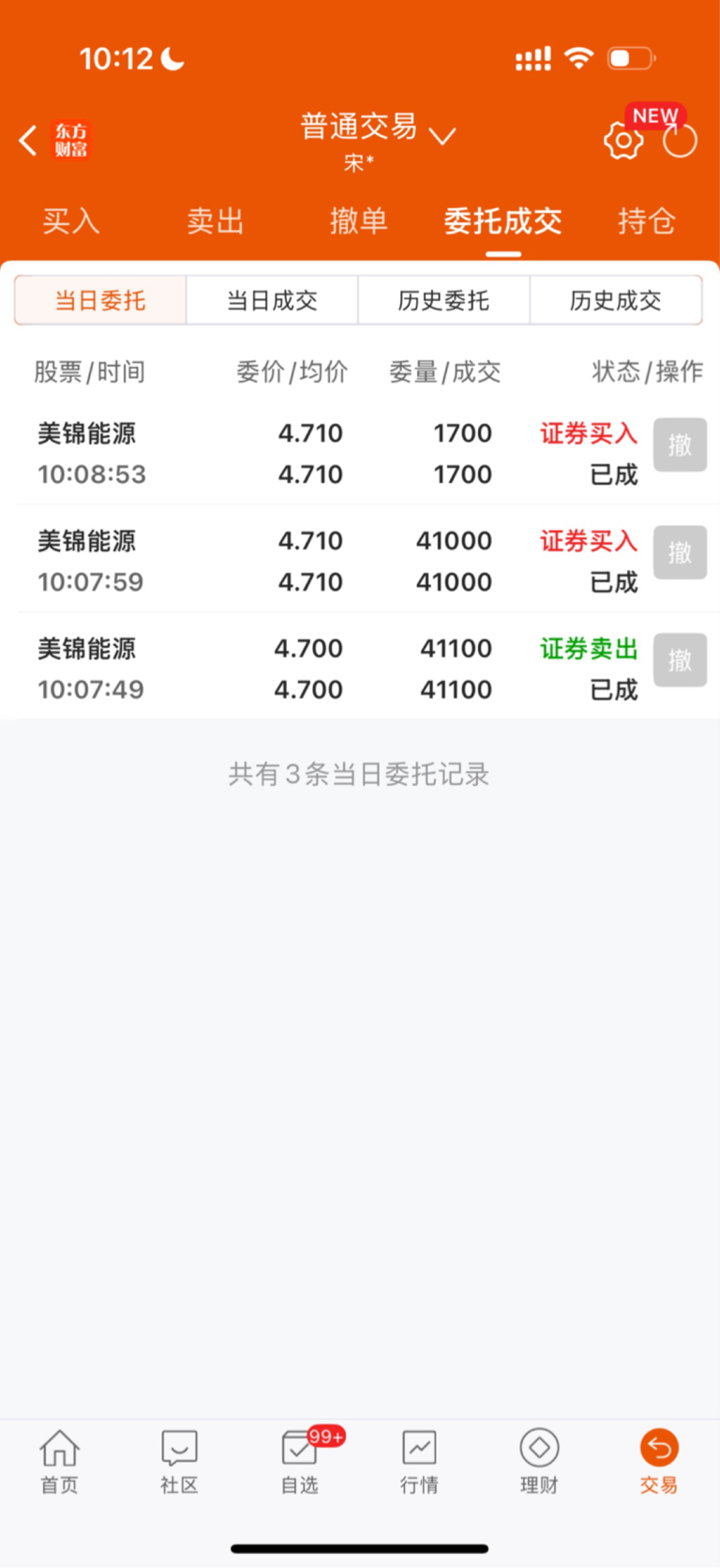Select the 历史委托 segment
The image size is (720, 1568).
click(444, 300)
